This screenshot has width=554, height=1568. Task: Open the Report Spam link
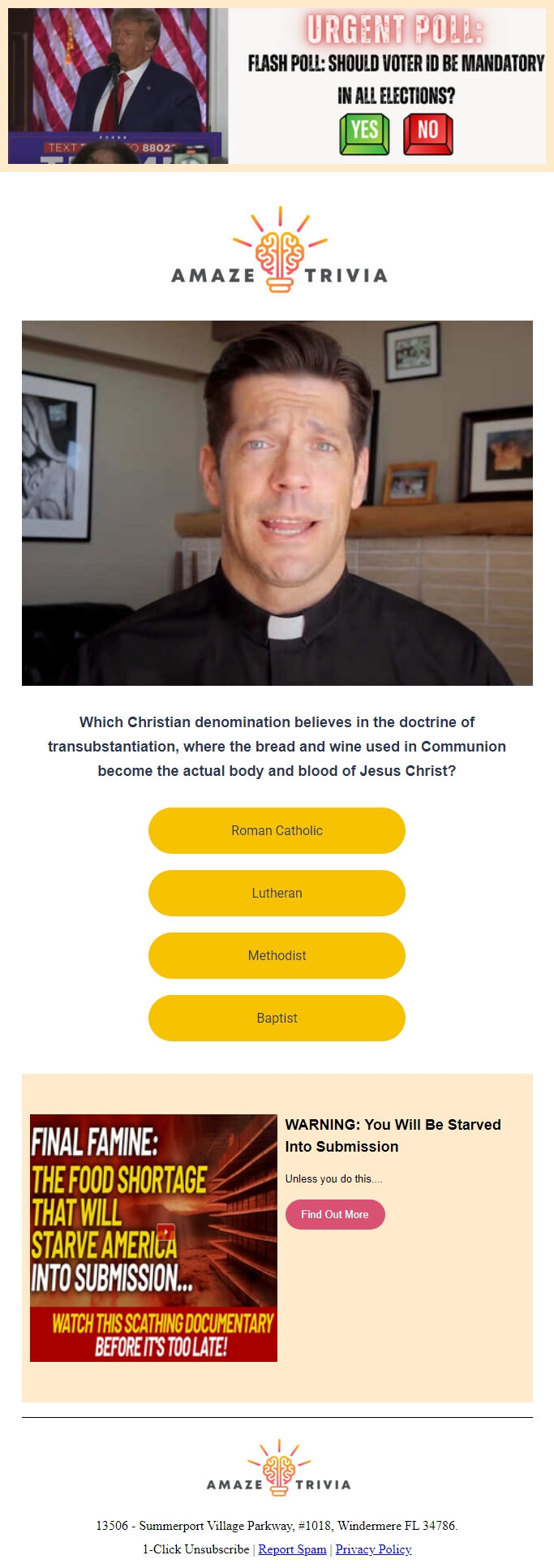[x=292, y=1549]
